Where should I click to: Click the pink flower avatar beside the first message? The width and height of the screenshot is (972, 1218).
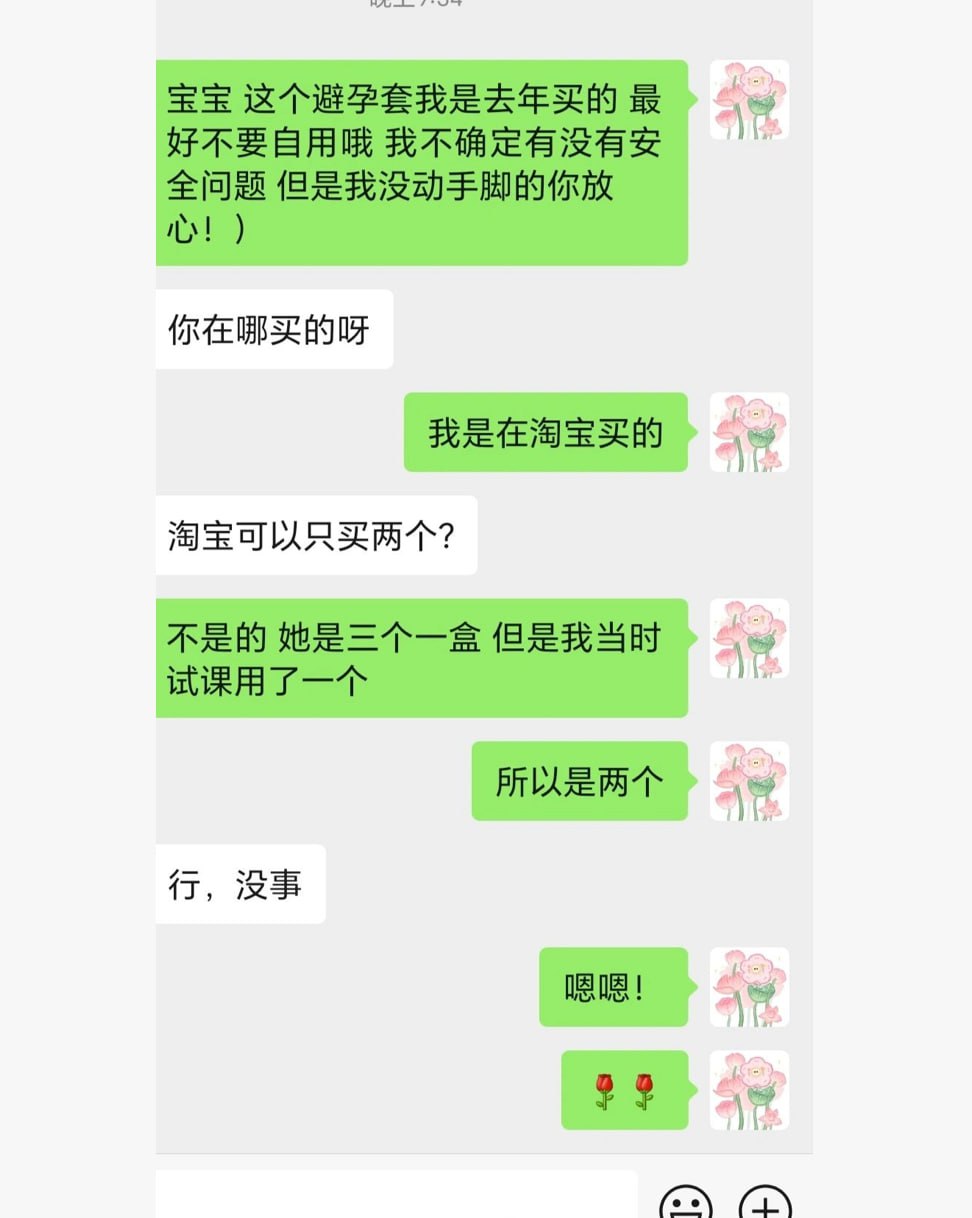[x=749, y=100]
